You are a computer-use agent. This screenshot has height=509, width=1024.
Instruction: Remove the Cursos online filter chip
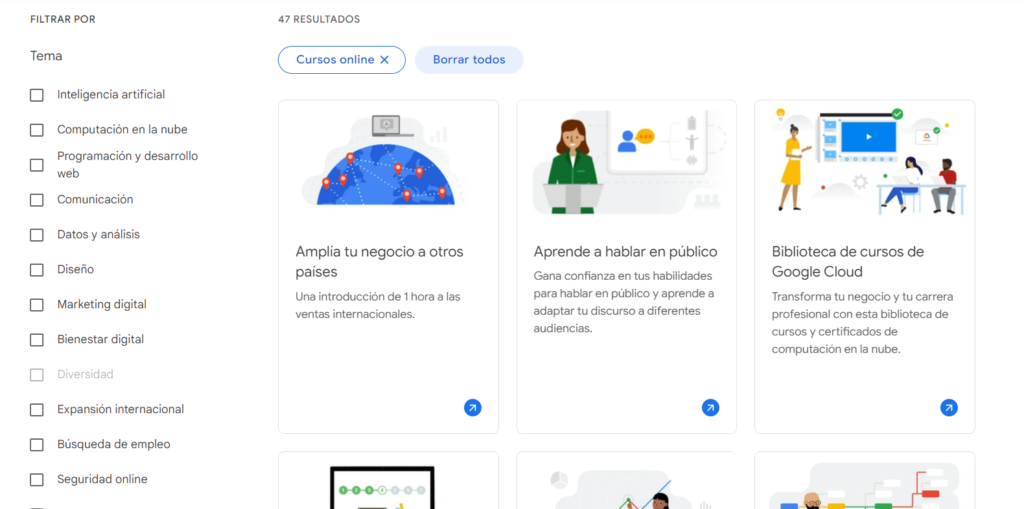[384, 60]
